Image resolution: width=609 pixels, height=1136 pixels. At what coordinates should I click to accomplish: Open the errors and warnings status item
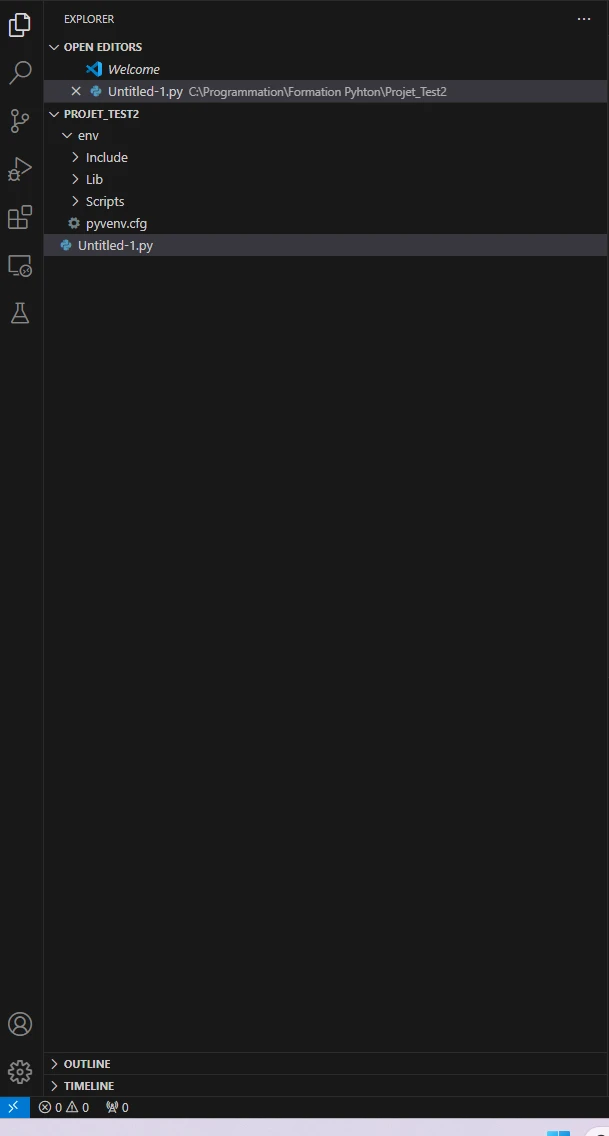pos(64,1108)
